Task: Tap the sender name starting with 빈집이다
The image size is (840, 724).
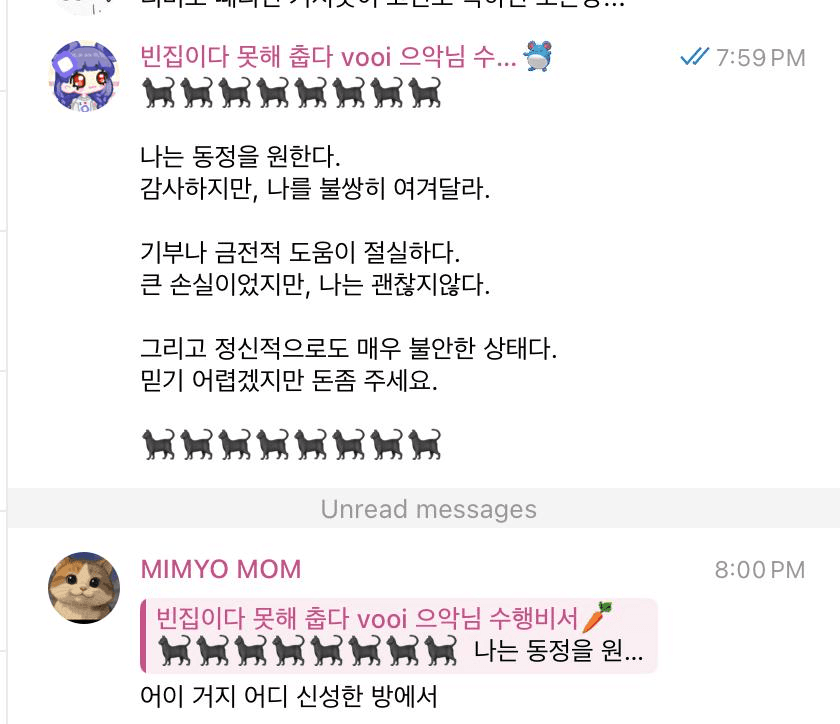Action: coord(328,57)
